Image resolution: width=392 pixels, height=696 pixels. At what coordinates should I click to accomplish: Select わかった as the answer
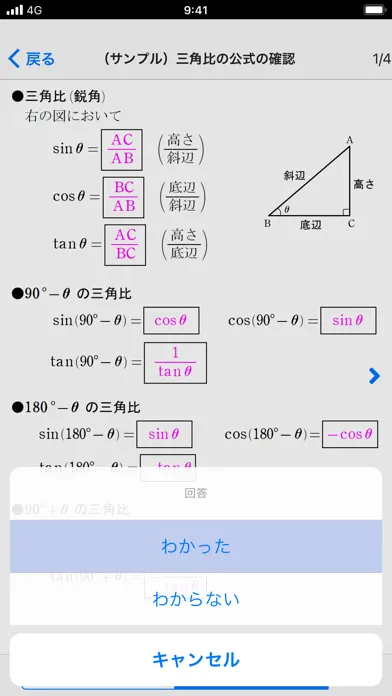click(x=196, y=546)
